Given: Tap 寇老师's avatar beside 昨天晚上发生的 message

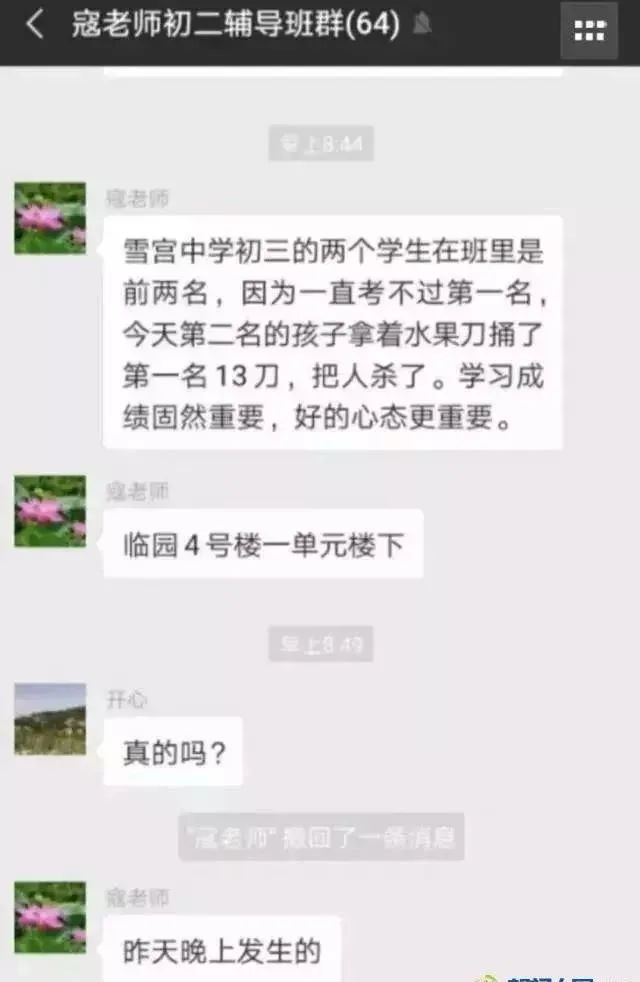Looking at the screenshot, I should (x=50, y=917).
